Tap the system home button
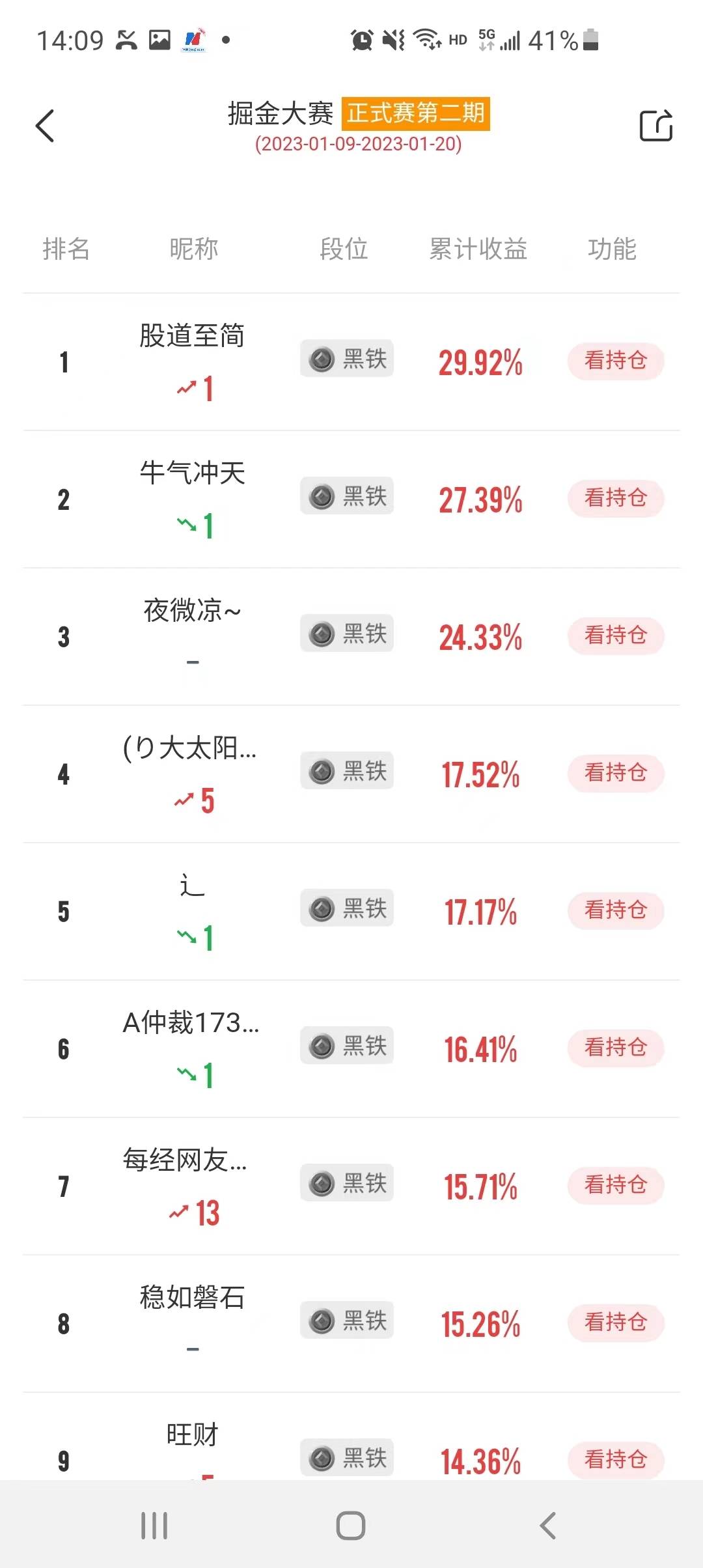Viewport: 703px width, 1568px height. 351,1526
